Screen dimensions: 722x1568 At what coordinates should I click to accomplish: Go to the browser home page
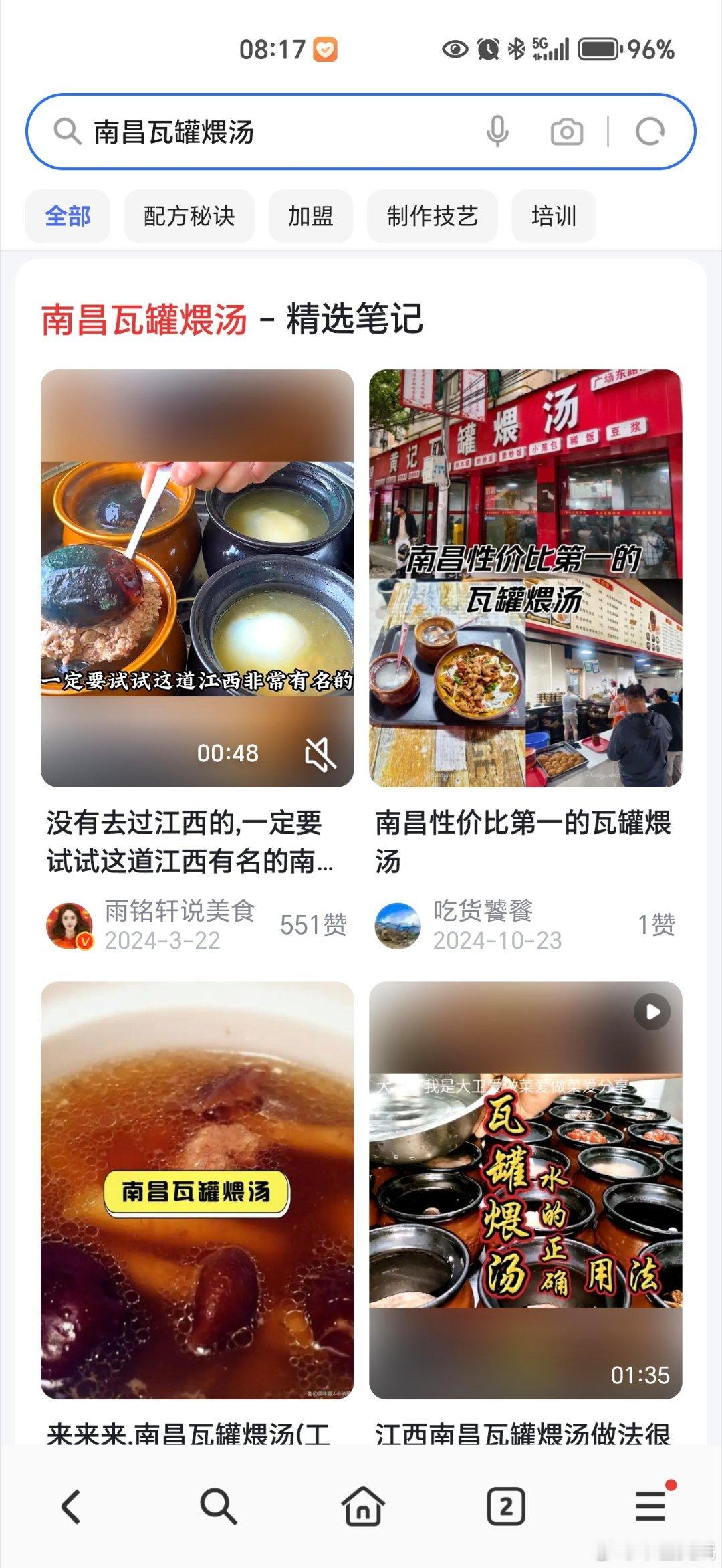[x=362, y=1506]
